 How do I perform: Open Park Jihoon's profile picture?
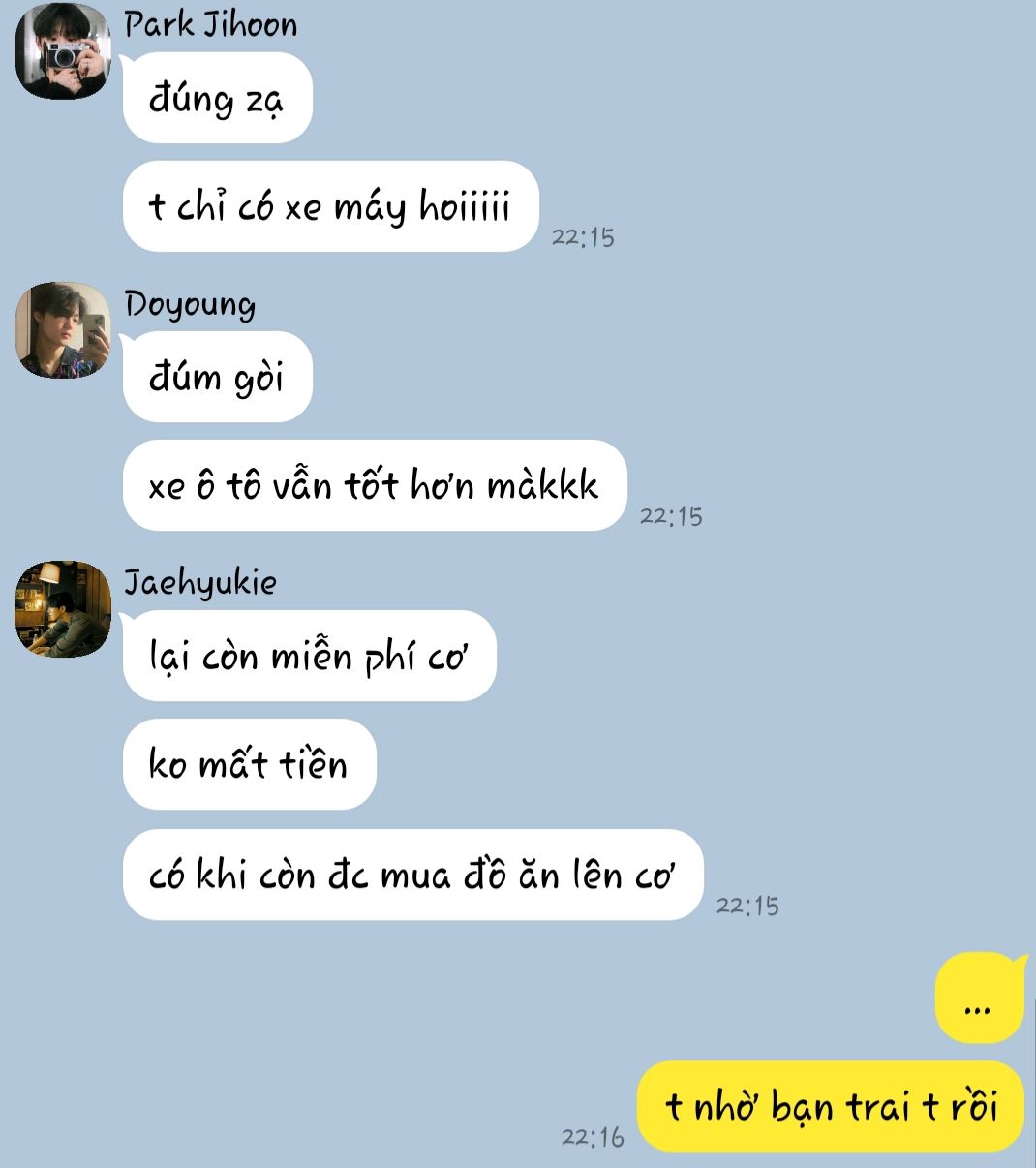63,51
